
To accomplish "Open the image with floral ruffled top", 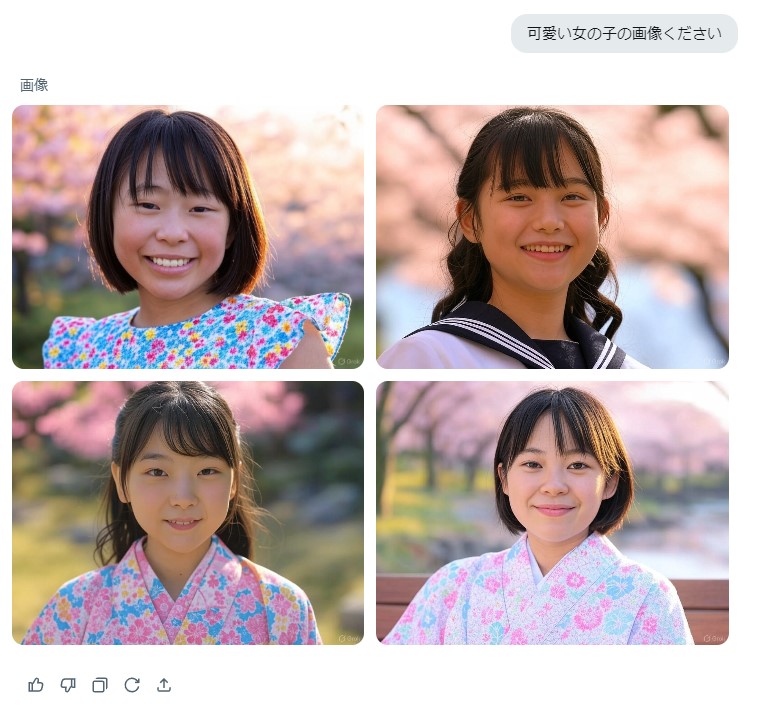I will pos(188,237).
